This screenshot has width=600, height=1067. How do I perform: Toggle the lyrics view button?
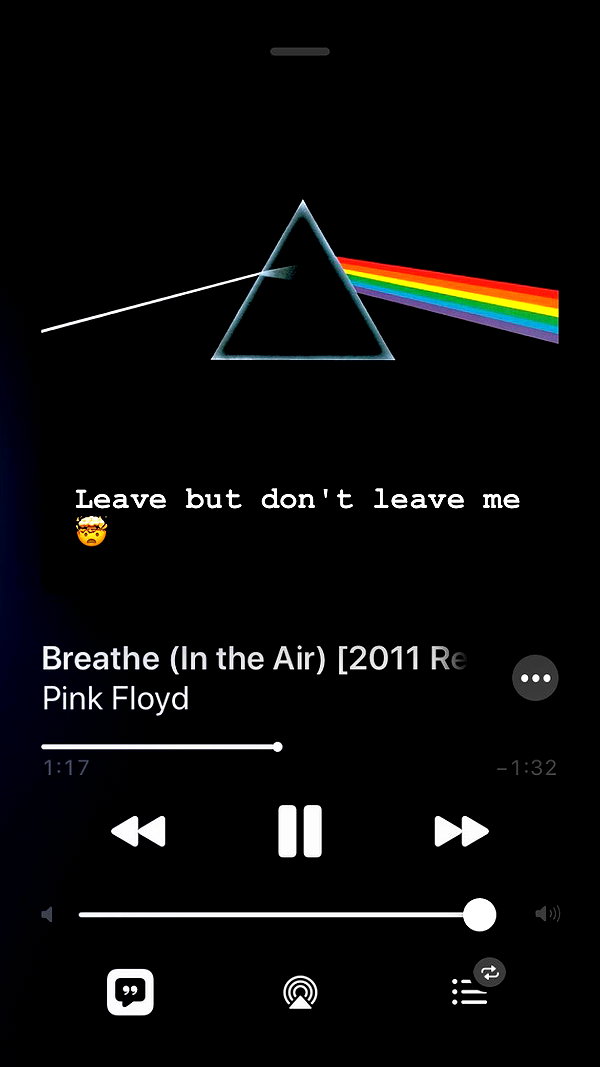(130, 992)
